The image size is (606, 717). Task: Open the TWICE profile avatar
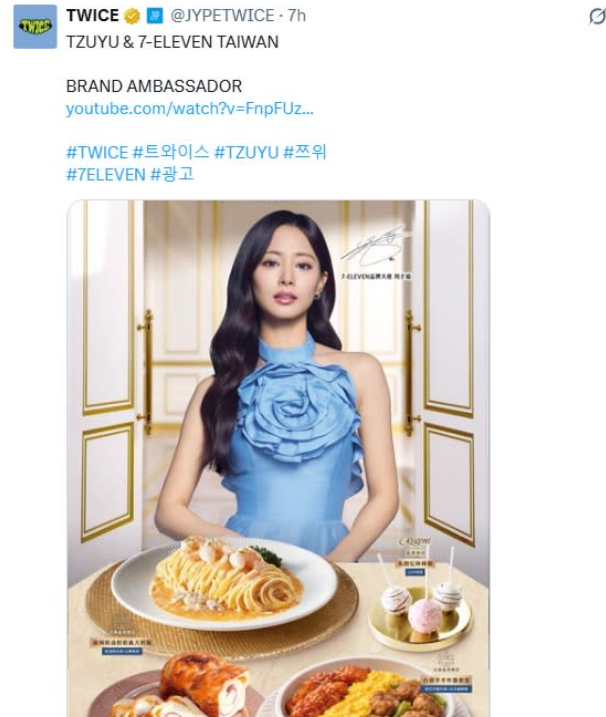(35, 26)
